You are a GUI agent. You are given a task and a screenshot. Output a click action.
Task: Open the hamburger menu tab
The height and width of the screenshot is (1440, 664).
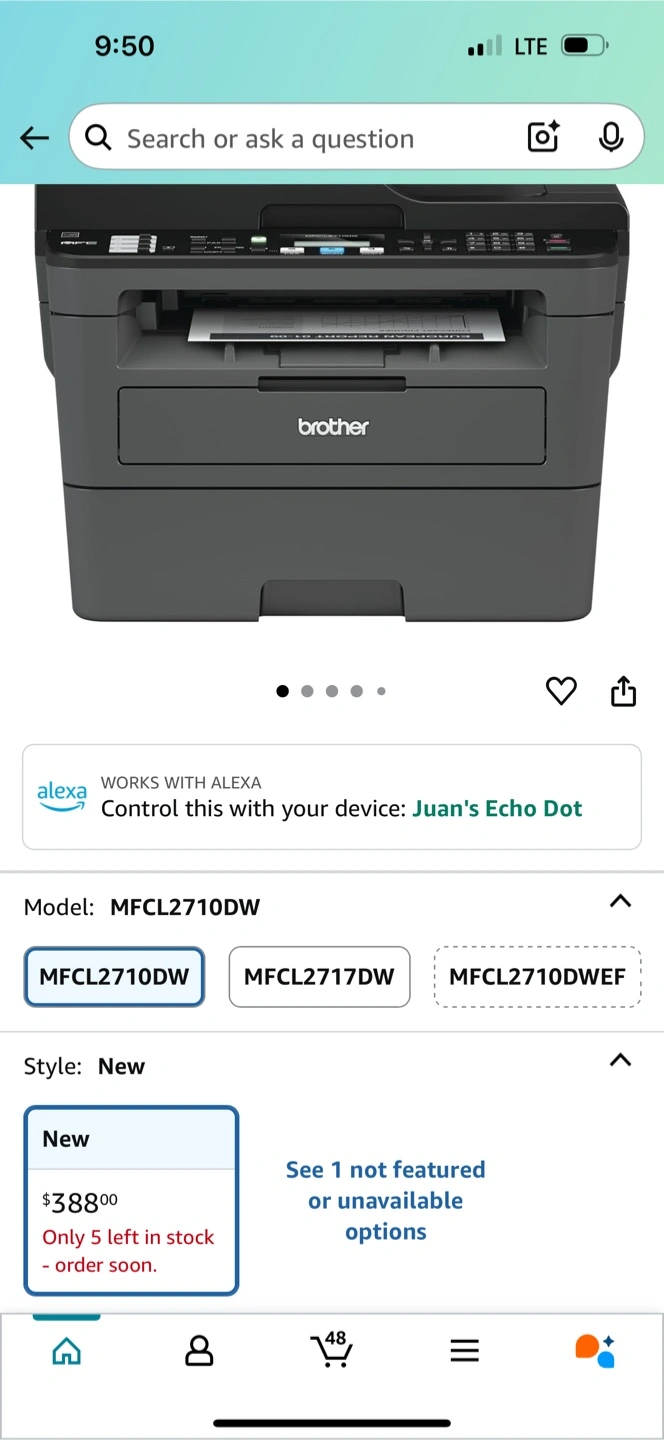(464, 1352)
